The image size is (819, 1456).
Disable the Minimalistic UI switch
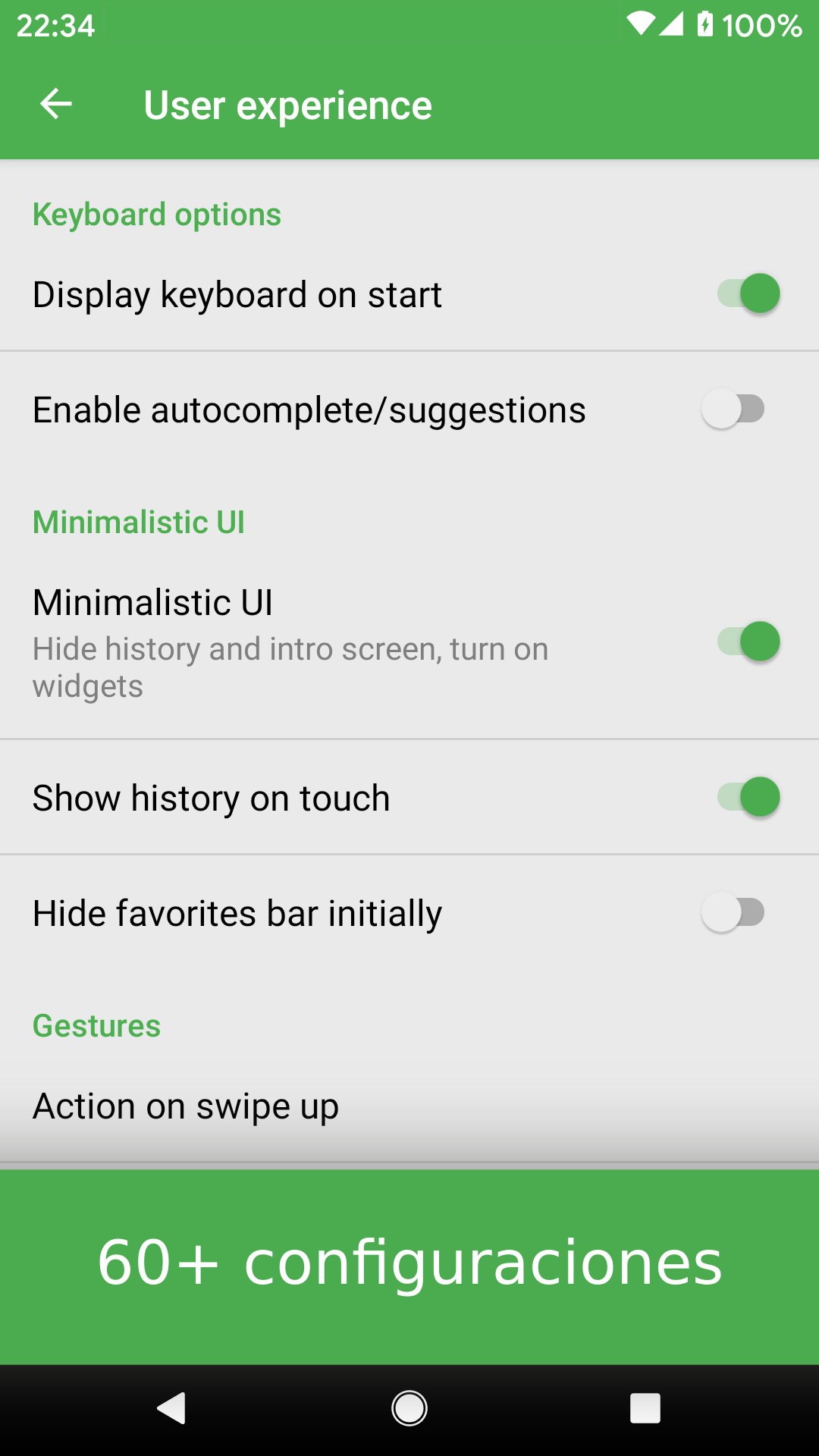coord(748,642)
